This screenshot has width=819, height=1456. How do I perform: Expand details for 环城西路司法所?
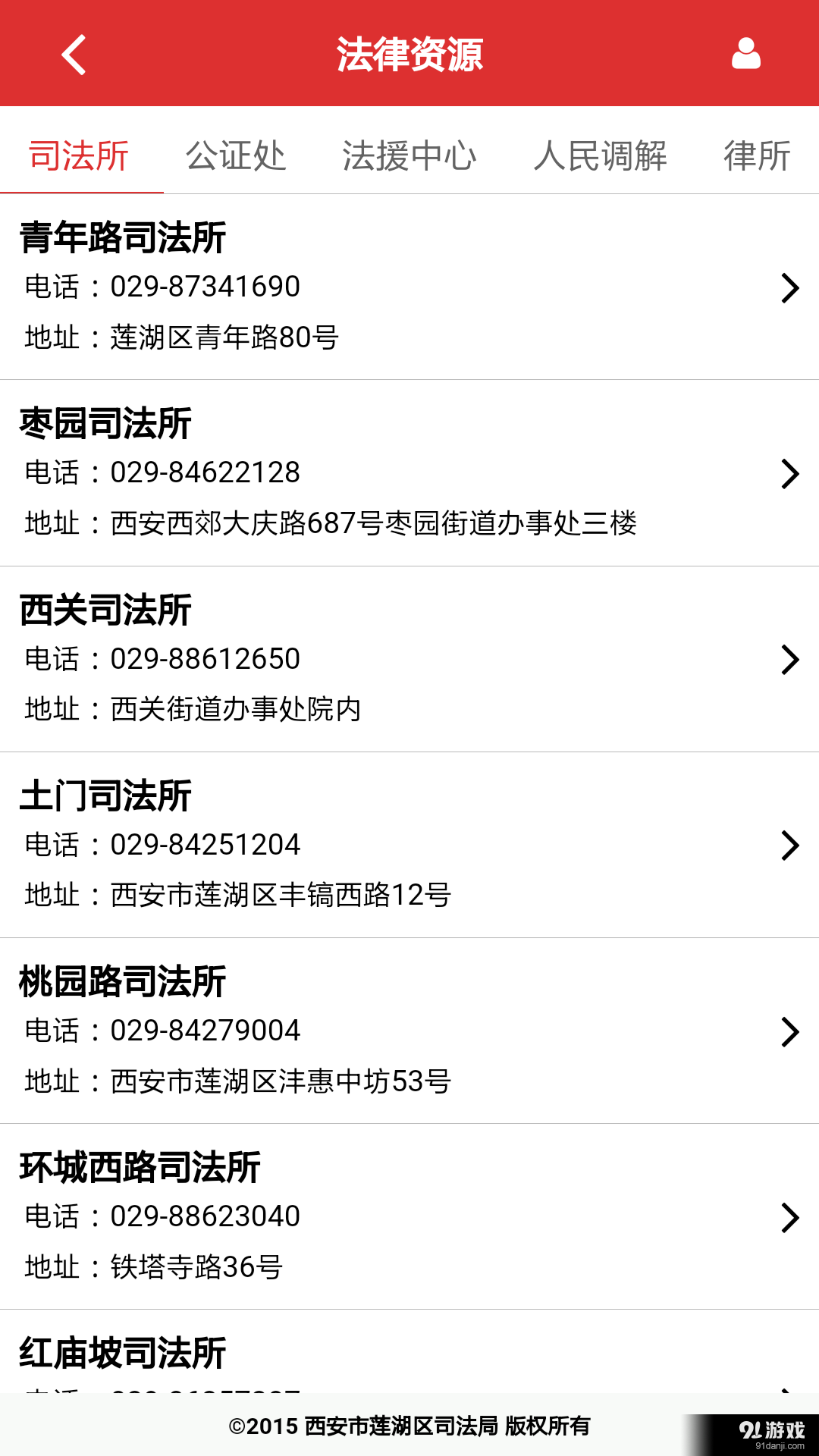pyautogui.click(x=791, y=1216)
